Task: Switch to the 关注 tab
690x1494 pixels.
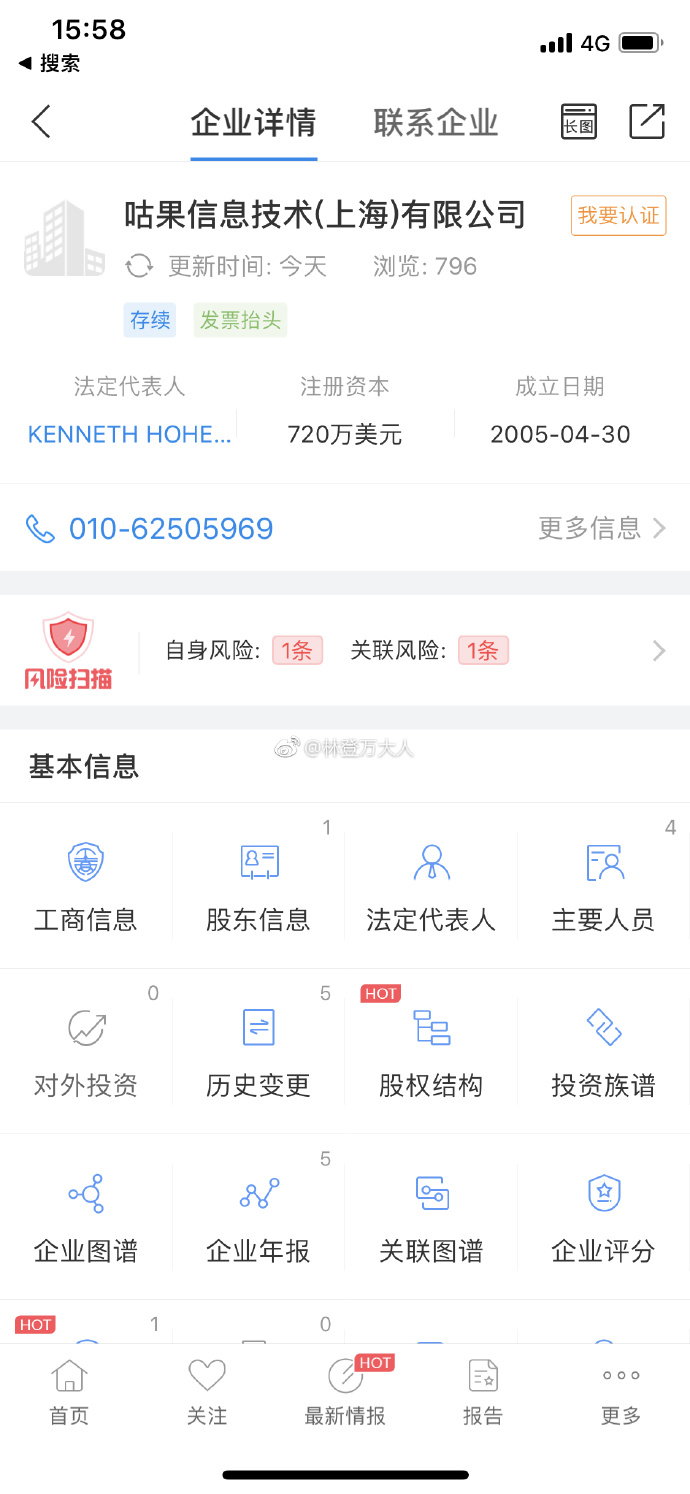Action: pyautogui.click(x=207, y=1392)
